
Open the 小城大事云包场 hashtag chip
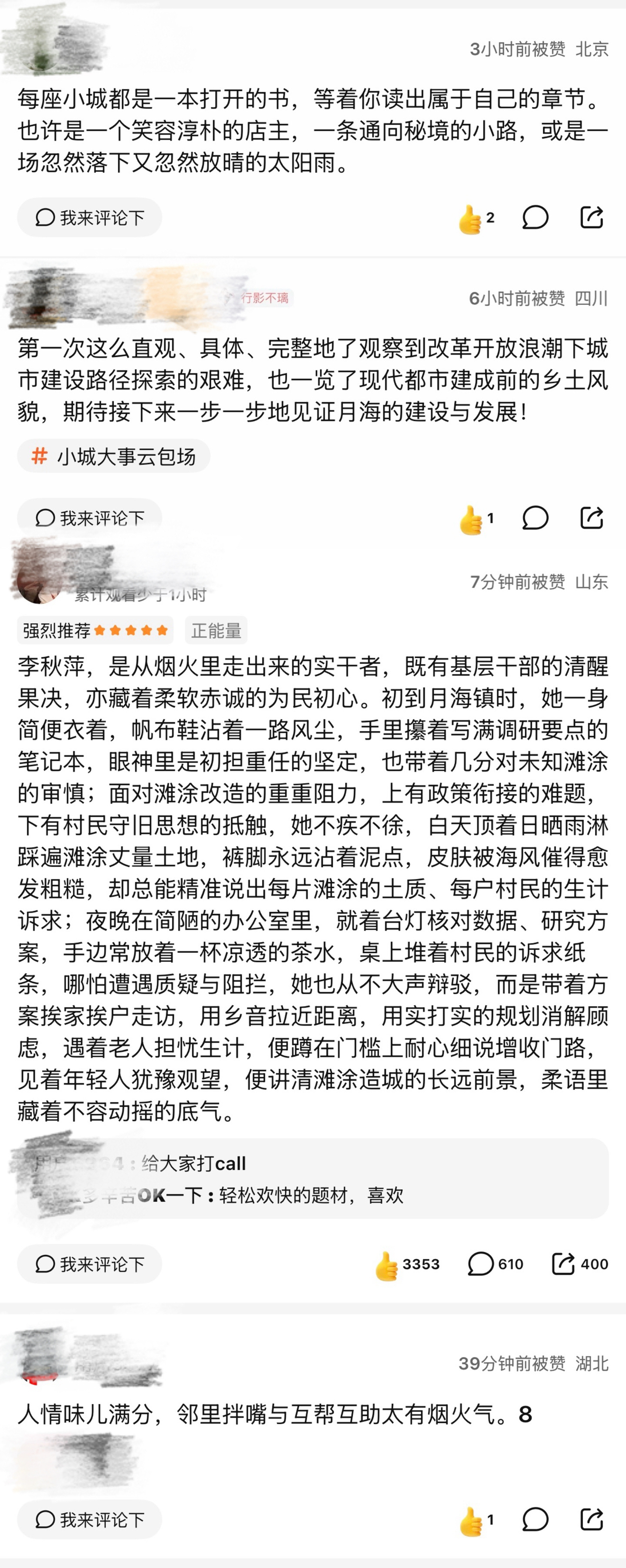(x=114, y=456)
